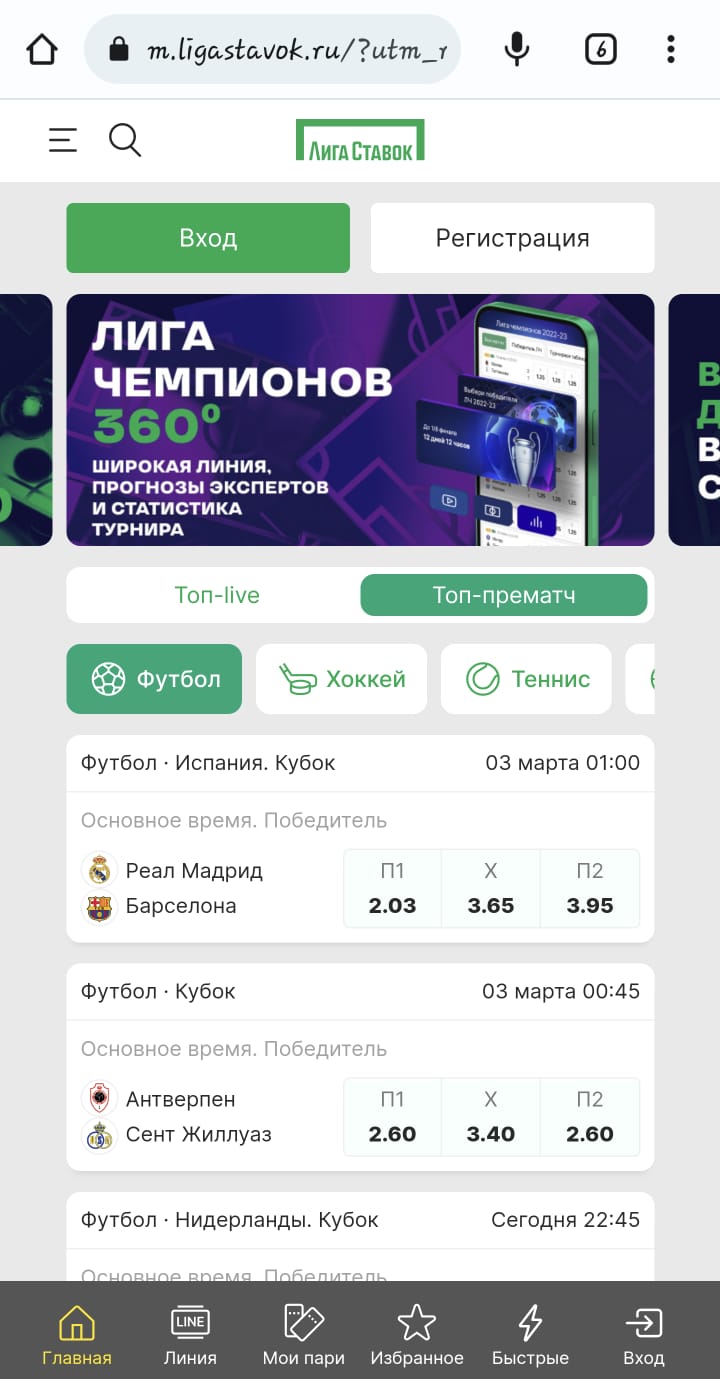
Task: Pick the draw at 3.40 for Антверпен match
Action: (x=491, y=1117)
